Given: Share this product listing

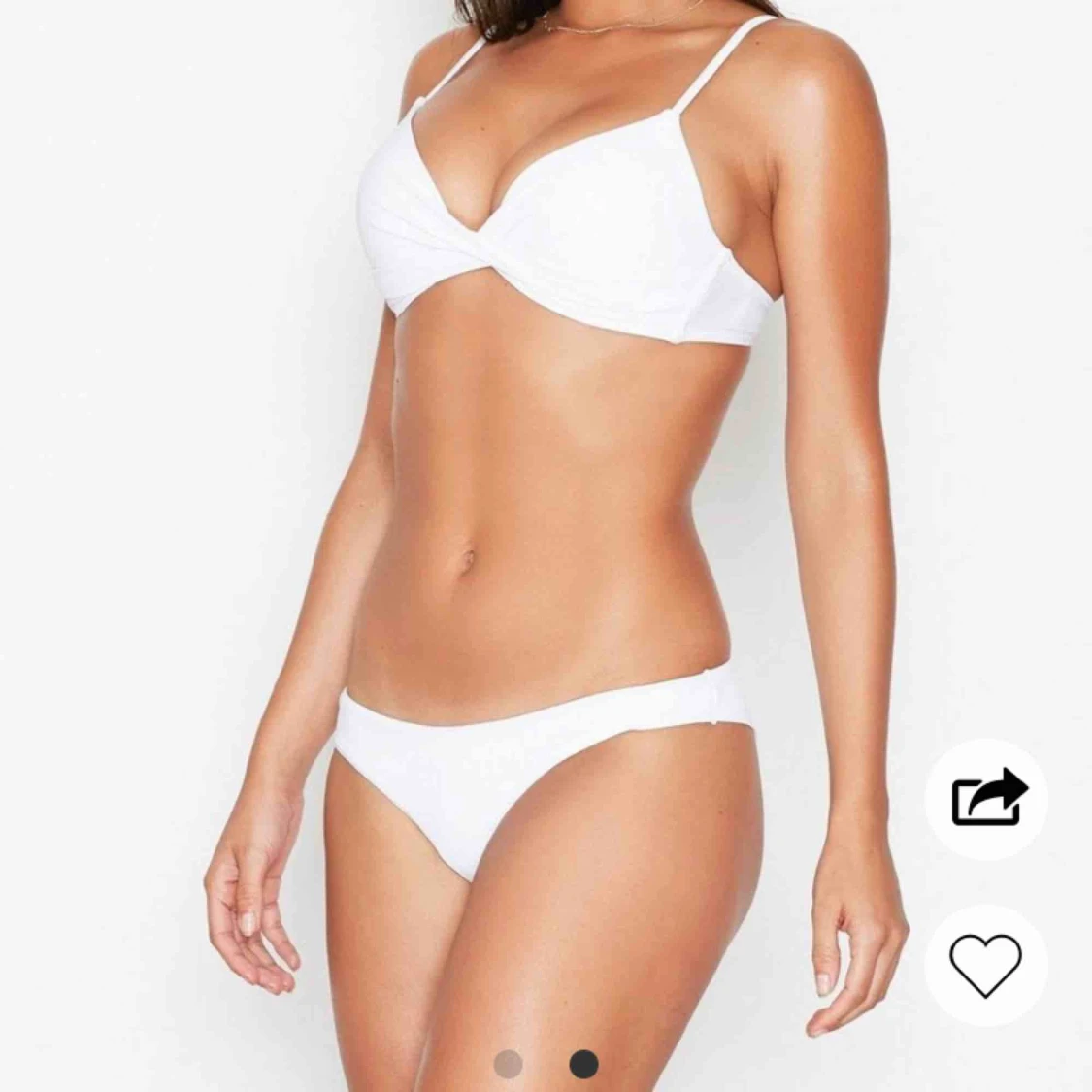Looking at the screenshot, I should [x=985, y=798].
